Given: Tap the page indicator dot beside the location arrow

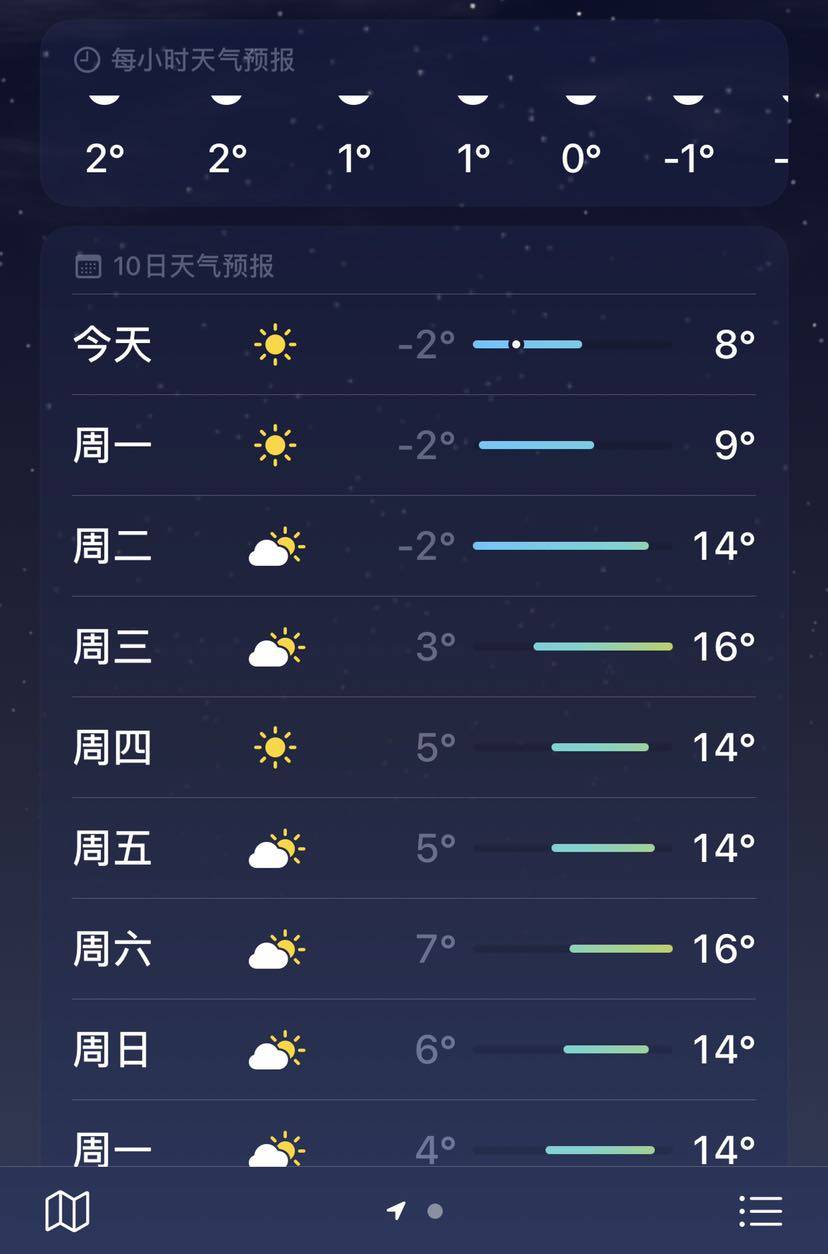Looking at the screenshot, I should point(435,1211).
